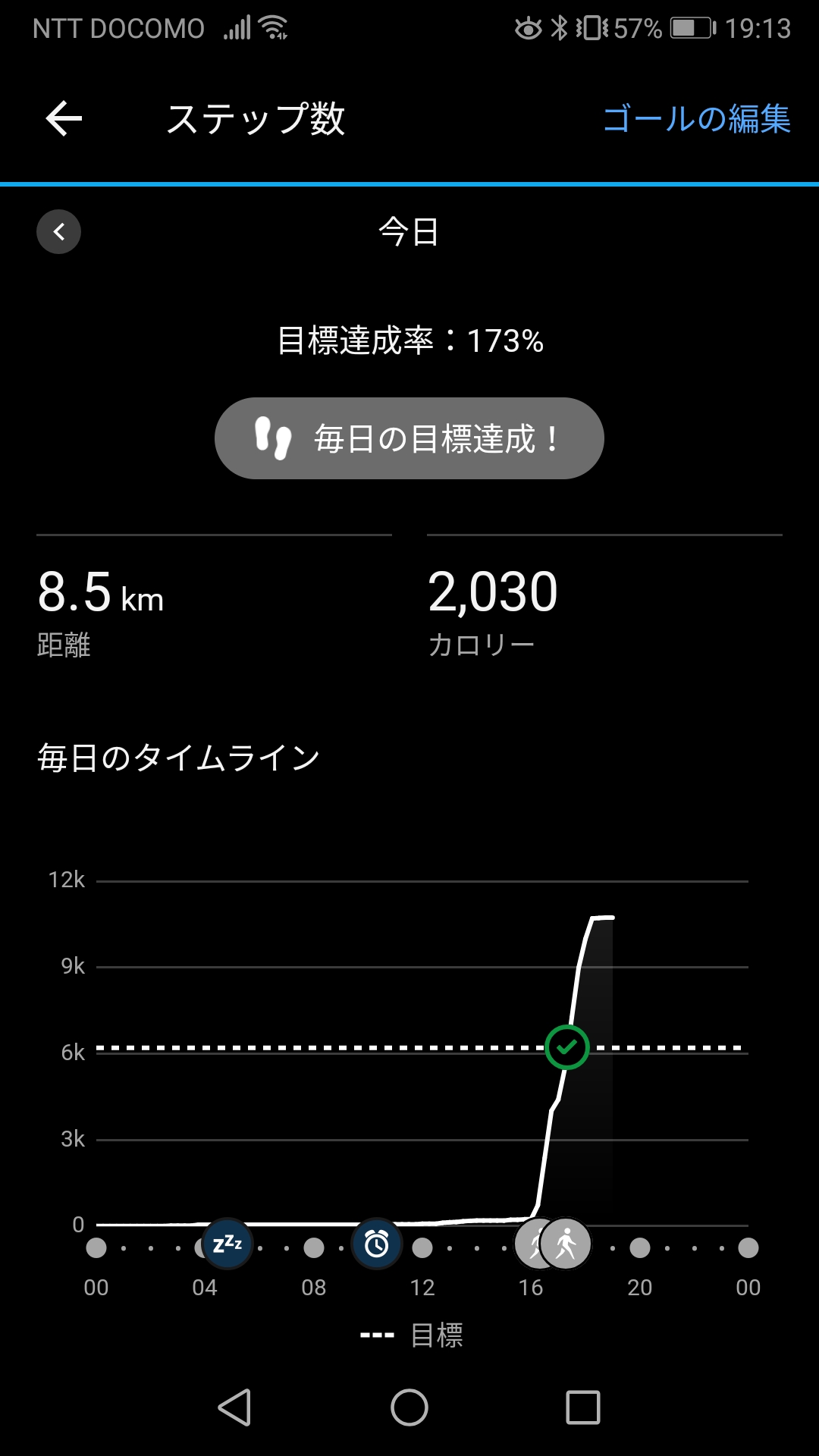Screen dimensions: 819x1456
Task: Tap the front walking activity marker on the timeline
Action: pos(566,1244)
